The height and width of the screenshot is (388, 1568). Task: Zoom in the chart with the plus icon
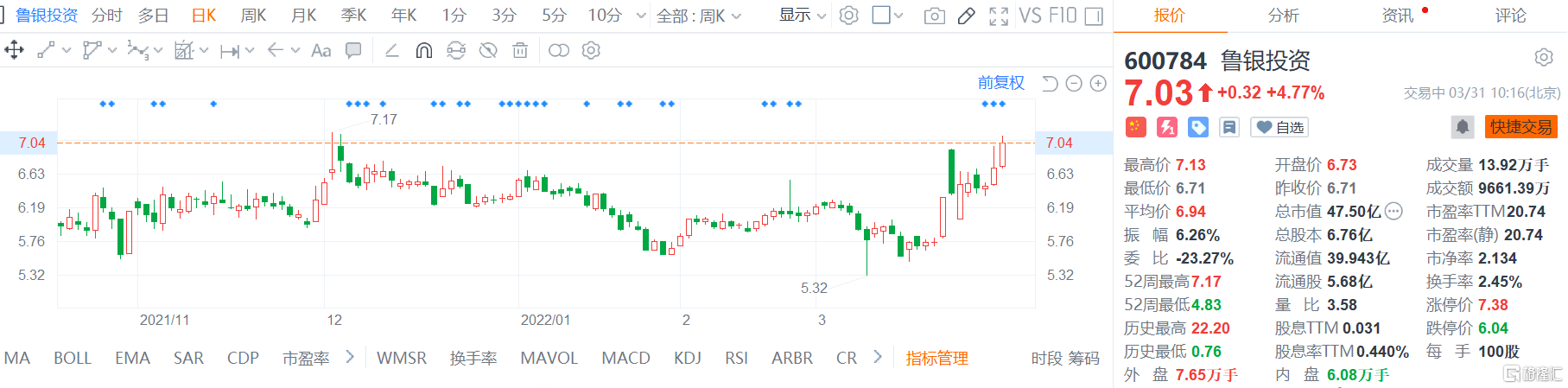click(1098, 83)
